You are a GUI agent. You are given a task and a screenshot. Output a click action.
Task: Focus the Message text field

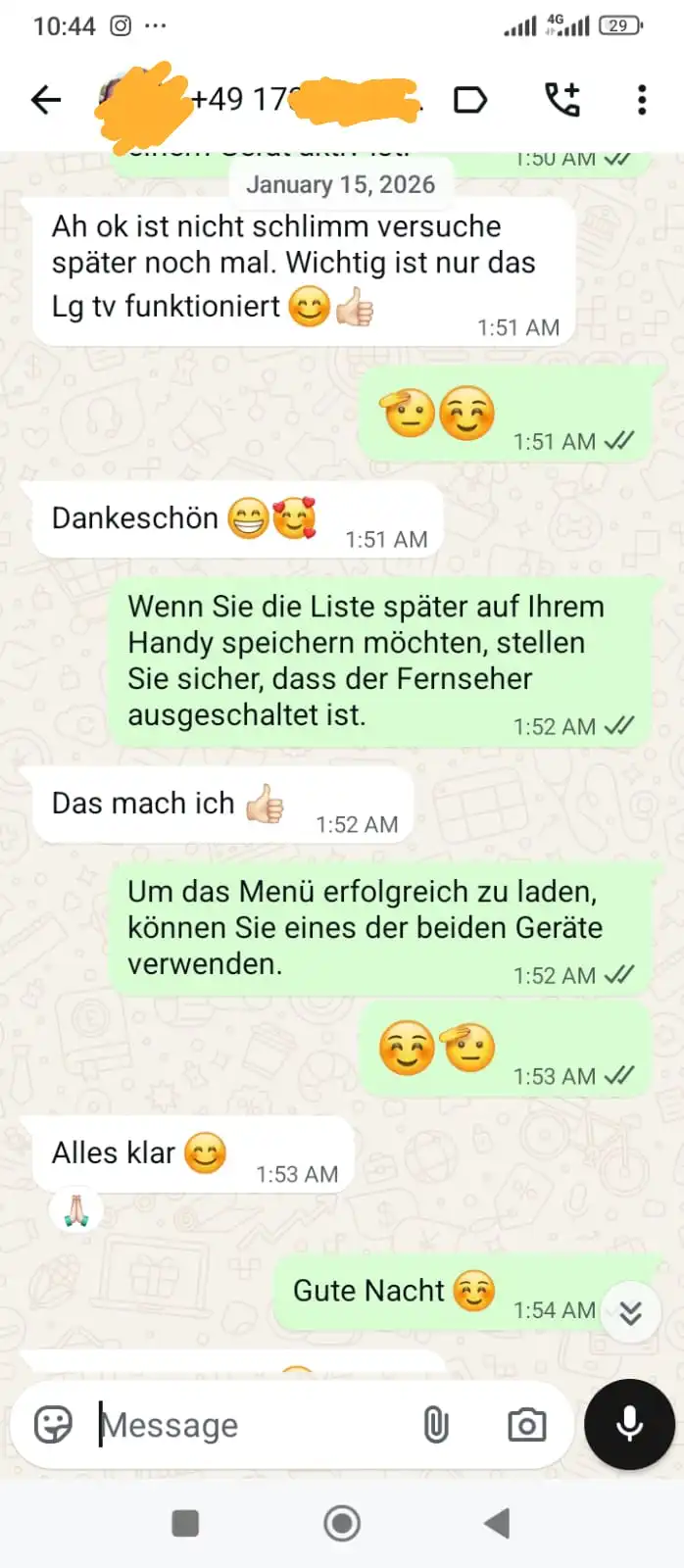click(245, 1425)
